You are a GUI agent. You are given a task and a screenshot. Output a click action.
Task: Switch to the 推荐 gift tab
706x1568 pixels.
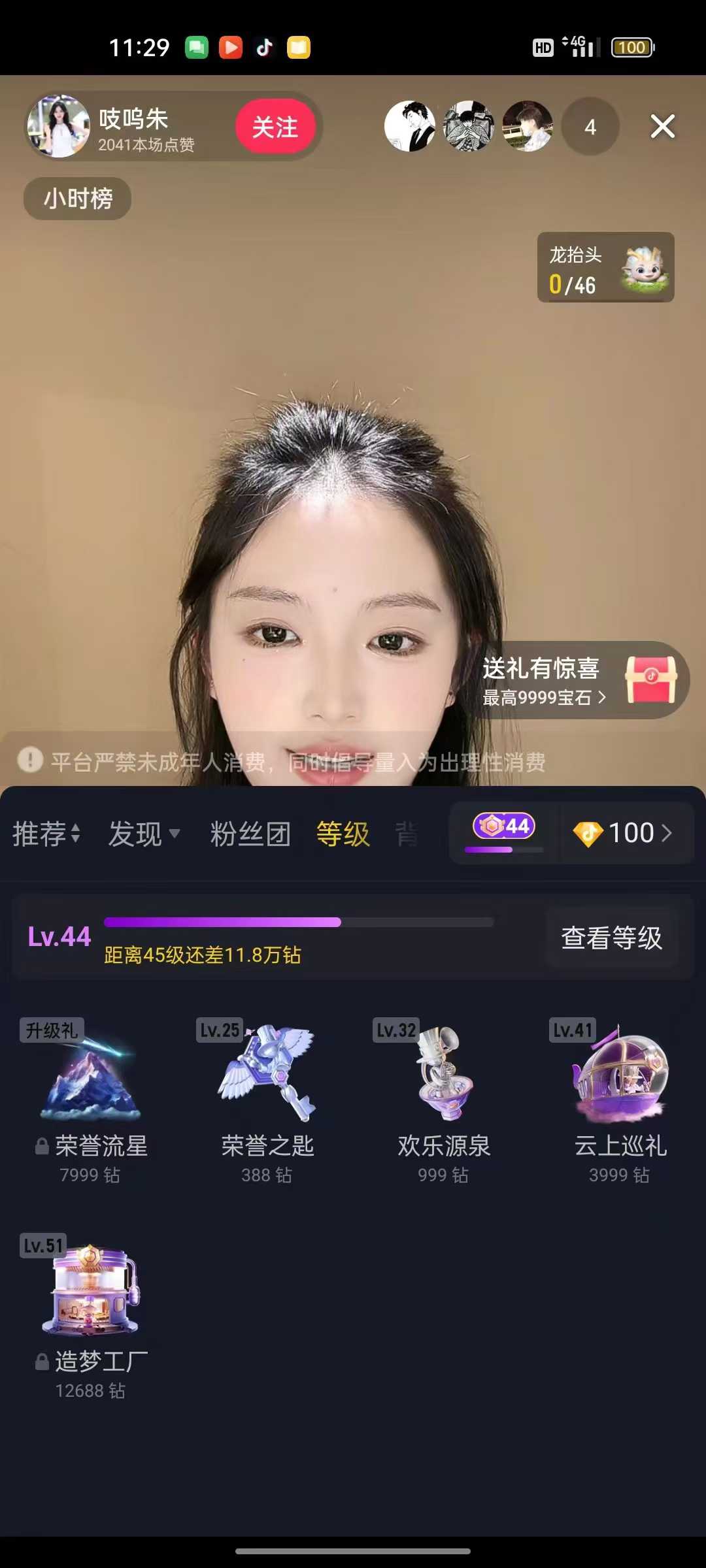(46, 834)
